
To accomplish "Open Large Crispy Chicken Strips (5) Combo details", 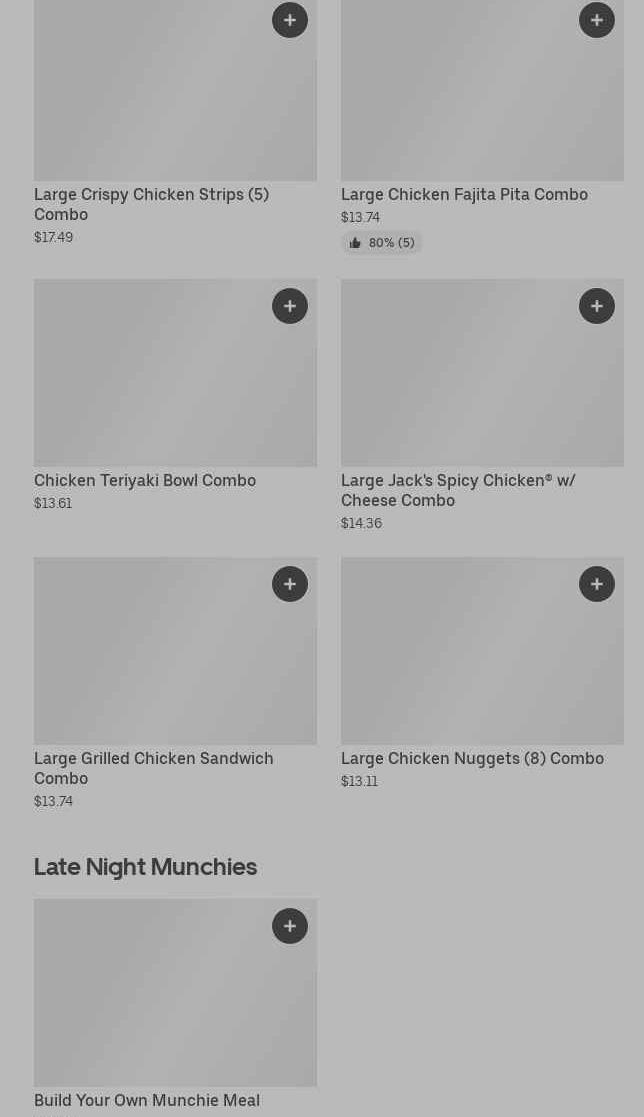I will 151,204.
